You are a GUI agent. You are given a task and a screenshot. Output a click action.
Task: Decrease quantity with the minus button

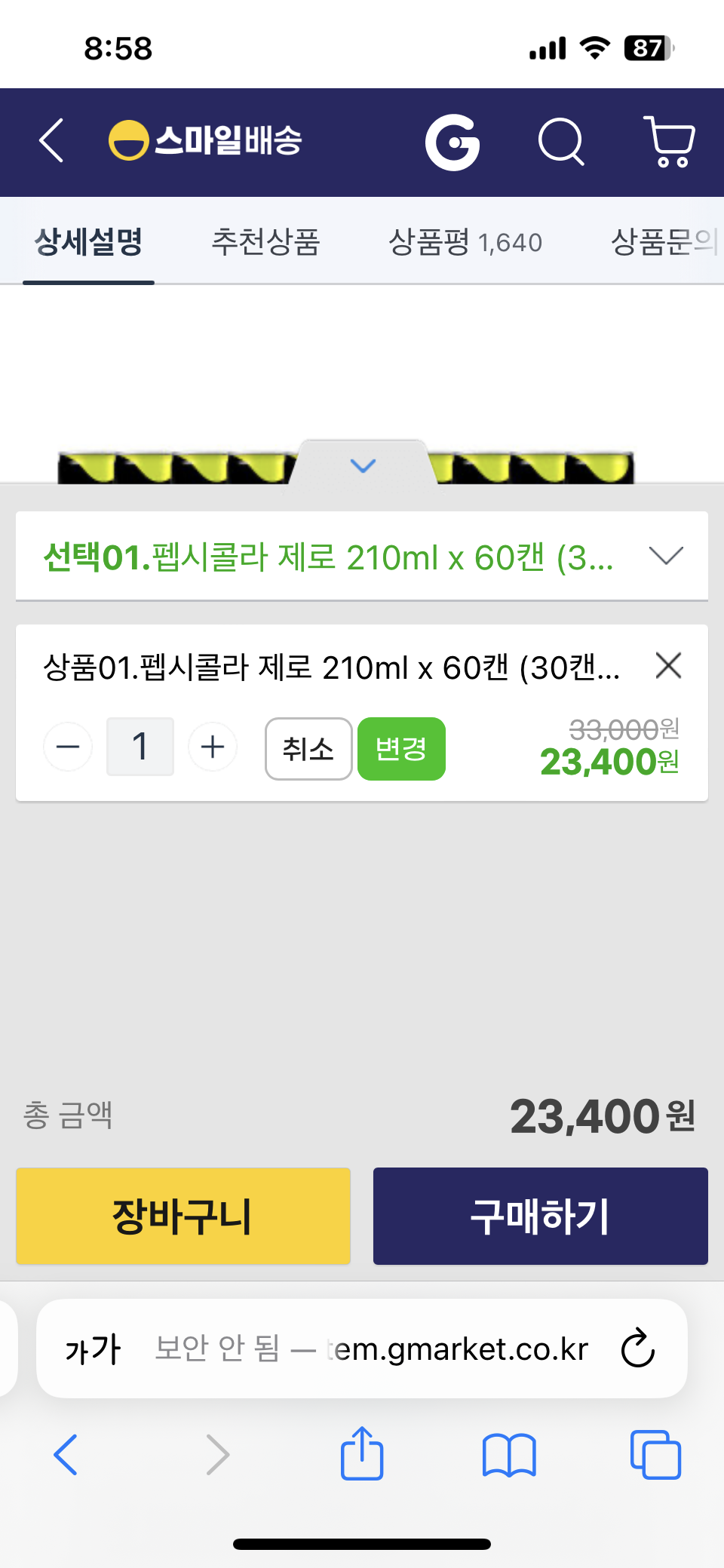pos(68,747)
